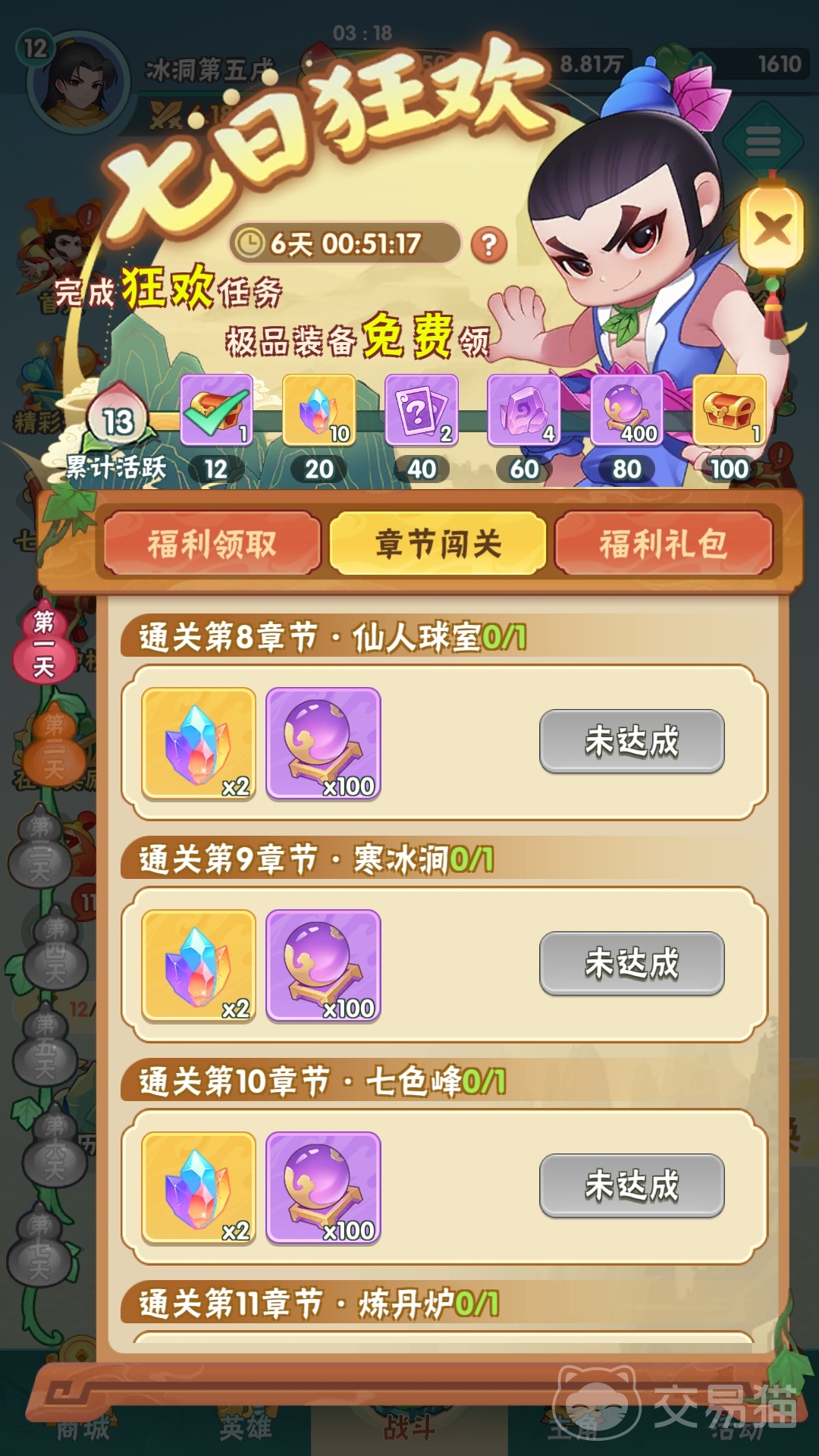The image size is (819, 1456).
Task: Inspect the 60 activity purple stone reward
Action: [x=524, y=409]
